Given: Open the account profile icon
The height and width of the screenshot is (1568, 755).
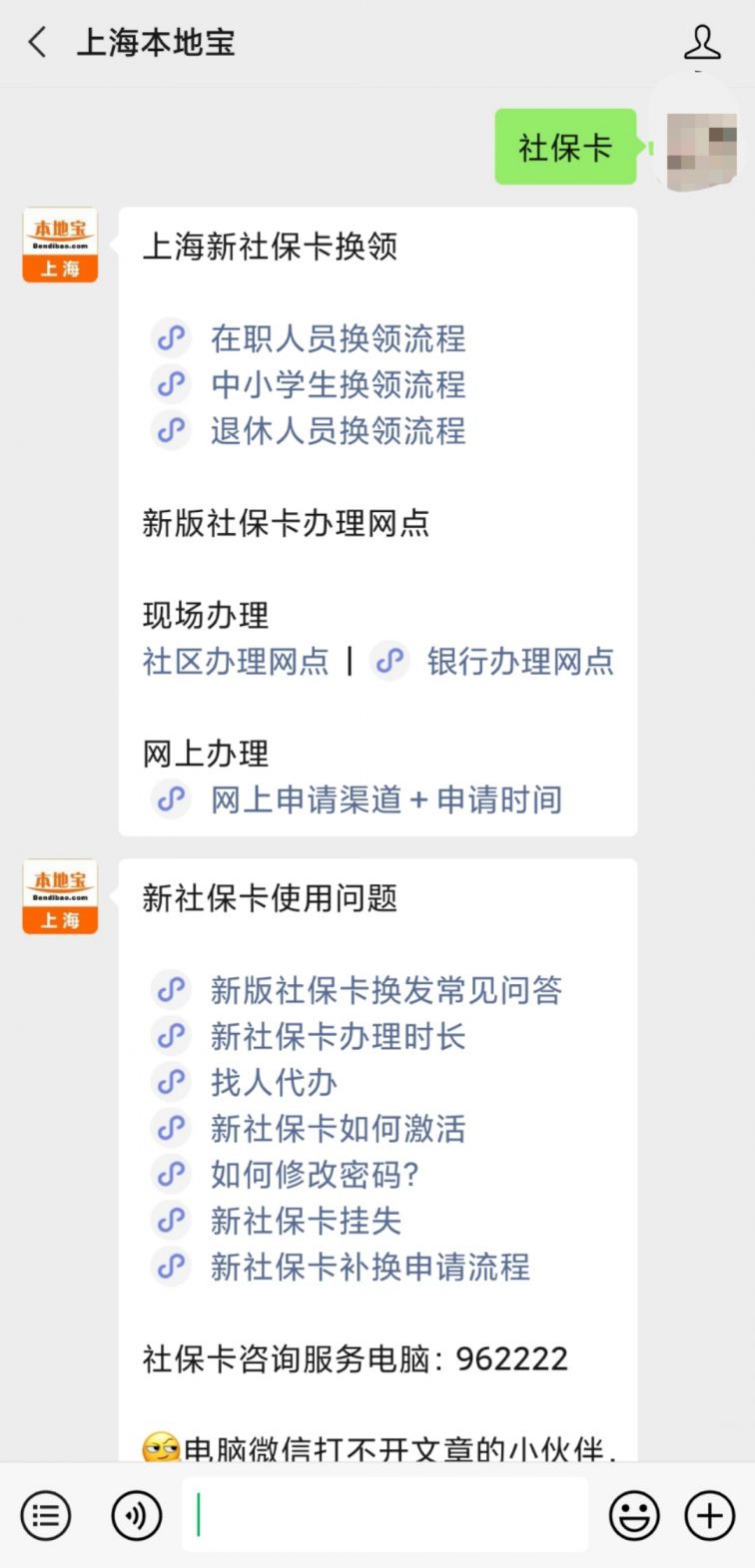Looking at the screenshot, I should pos(702,43).
